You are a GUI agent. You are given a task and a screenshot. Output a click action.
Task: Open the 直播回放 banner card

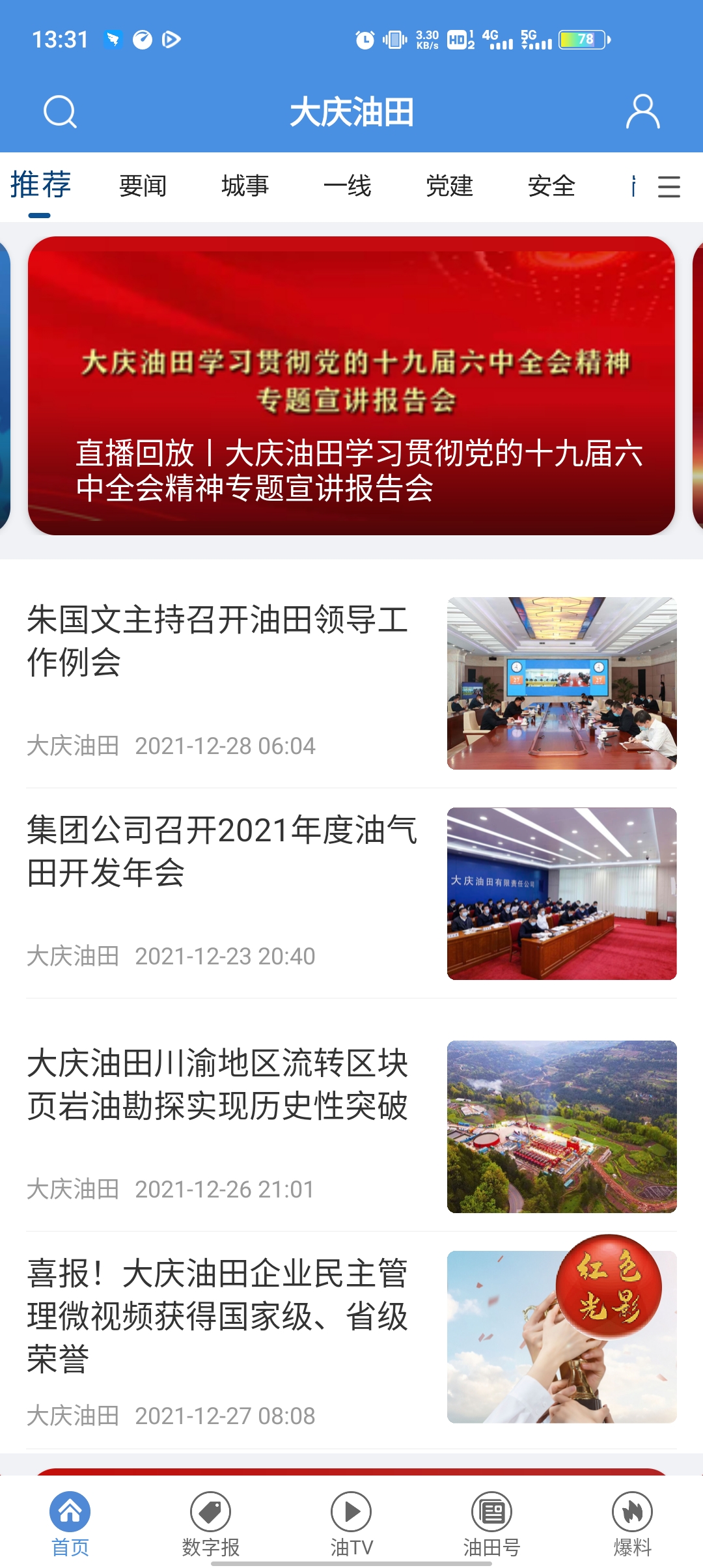tap(351, 385)
